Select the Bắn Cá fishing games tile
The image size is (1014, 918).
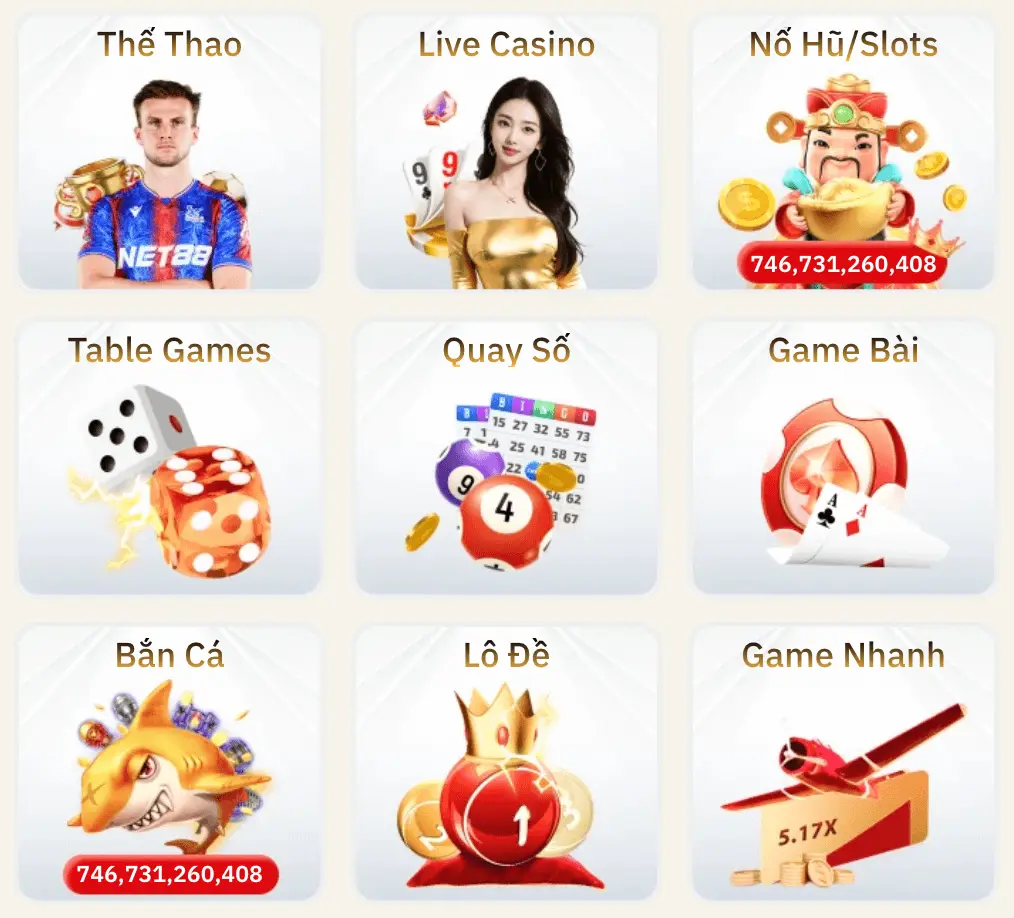point(169,763)
